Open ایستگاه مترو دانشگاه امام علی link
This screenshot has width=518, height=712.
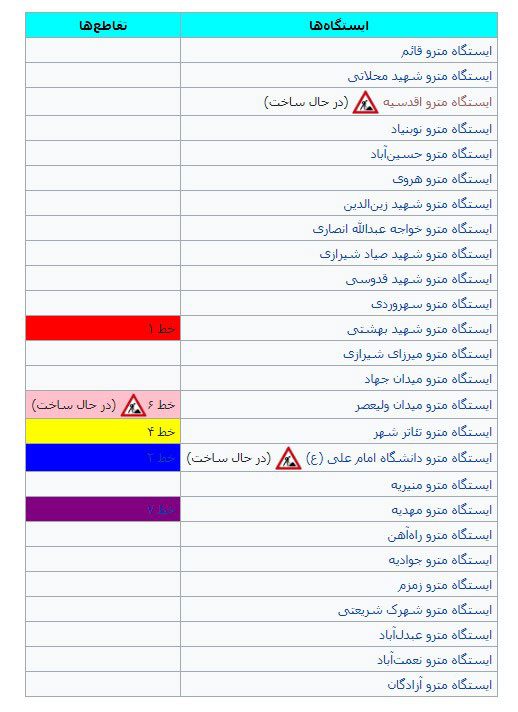pos(400,458)
